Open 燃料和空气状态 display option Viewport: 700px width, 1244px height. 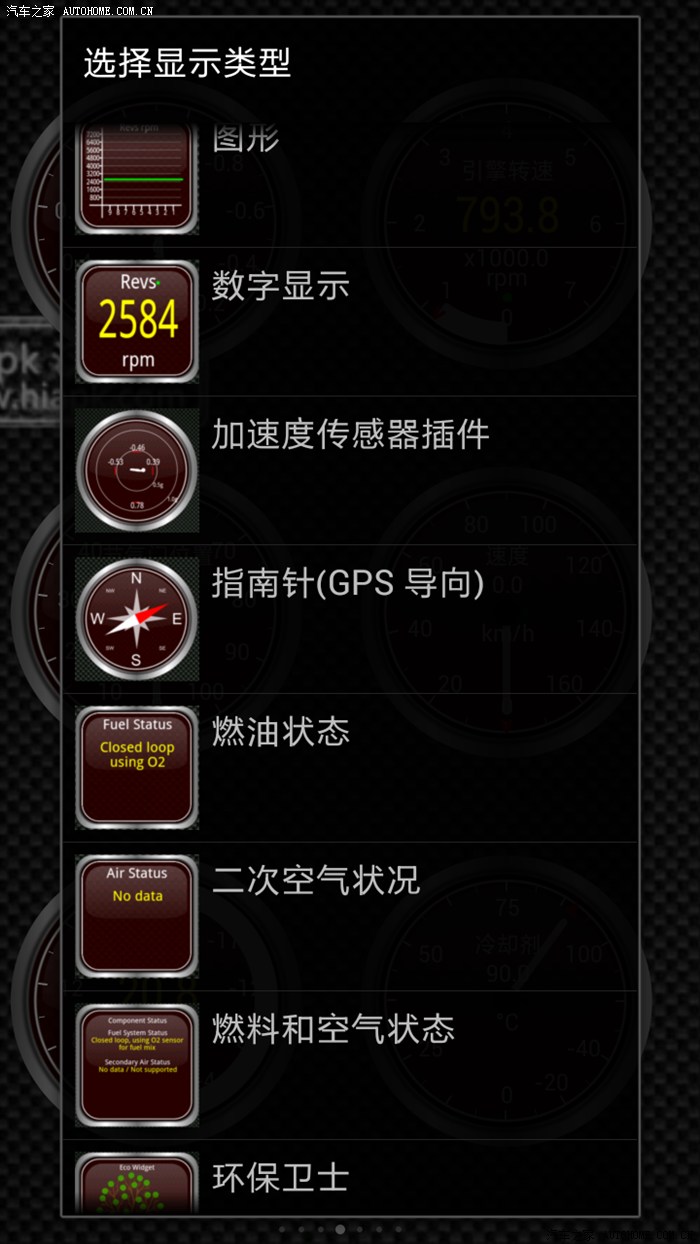click(x=350, y=1065)
